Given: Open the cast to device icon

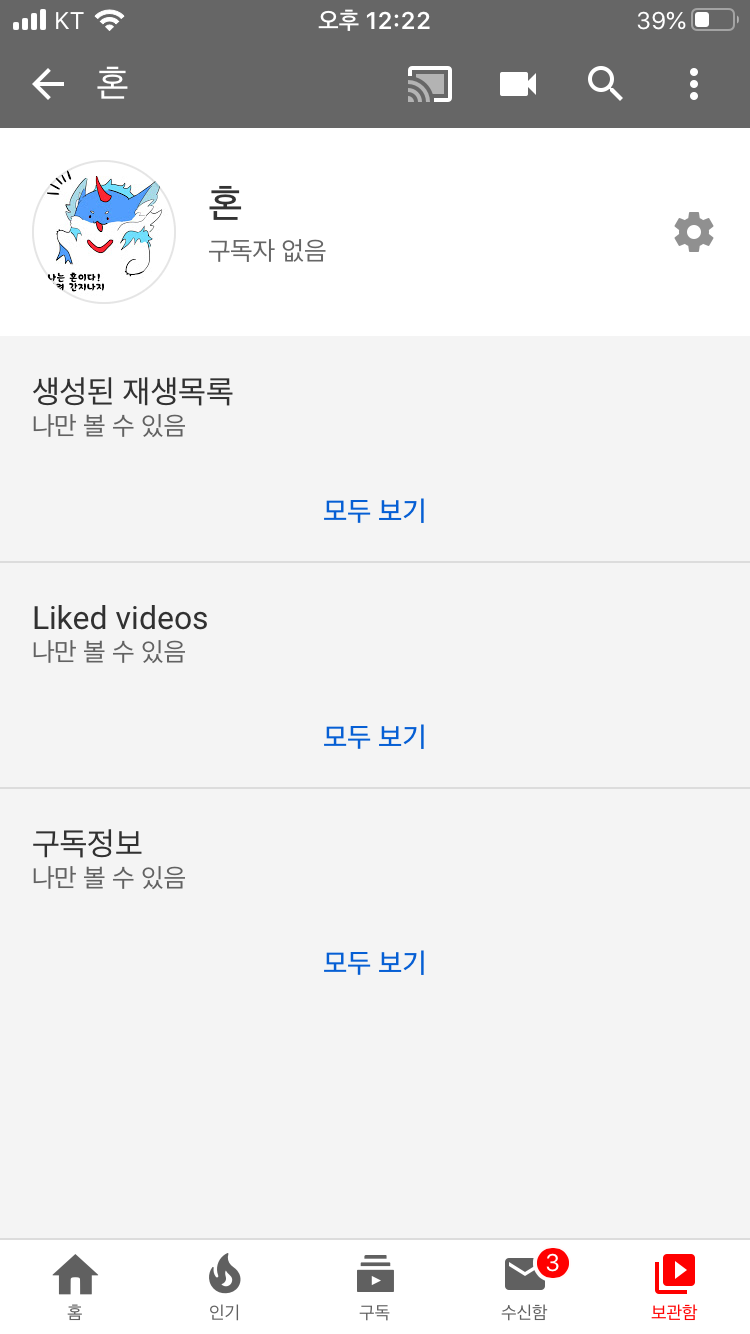Looking at the screenshot, I should [x=429, y=85].
